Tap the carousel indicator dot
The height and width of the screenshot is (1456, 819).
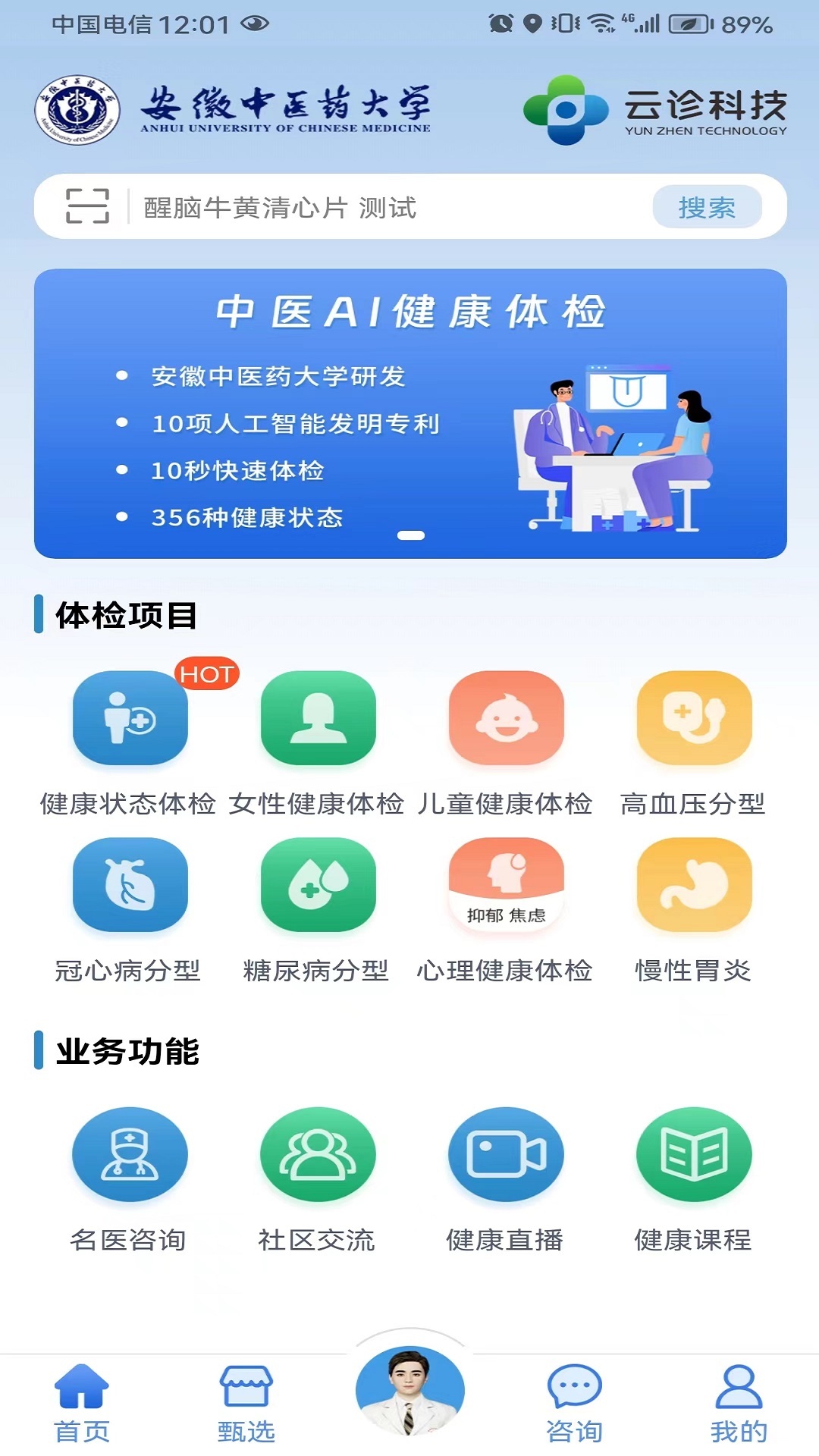(x=409, y=535)
